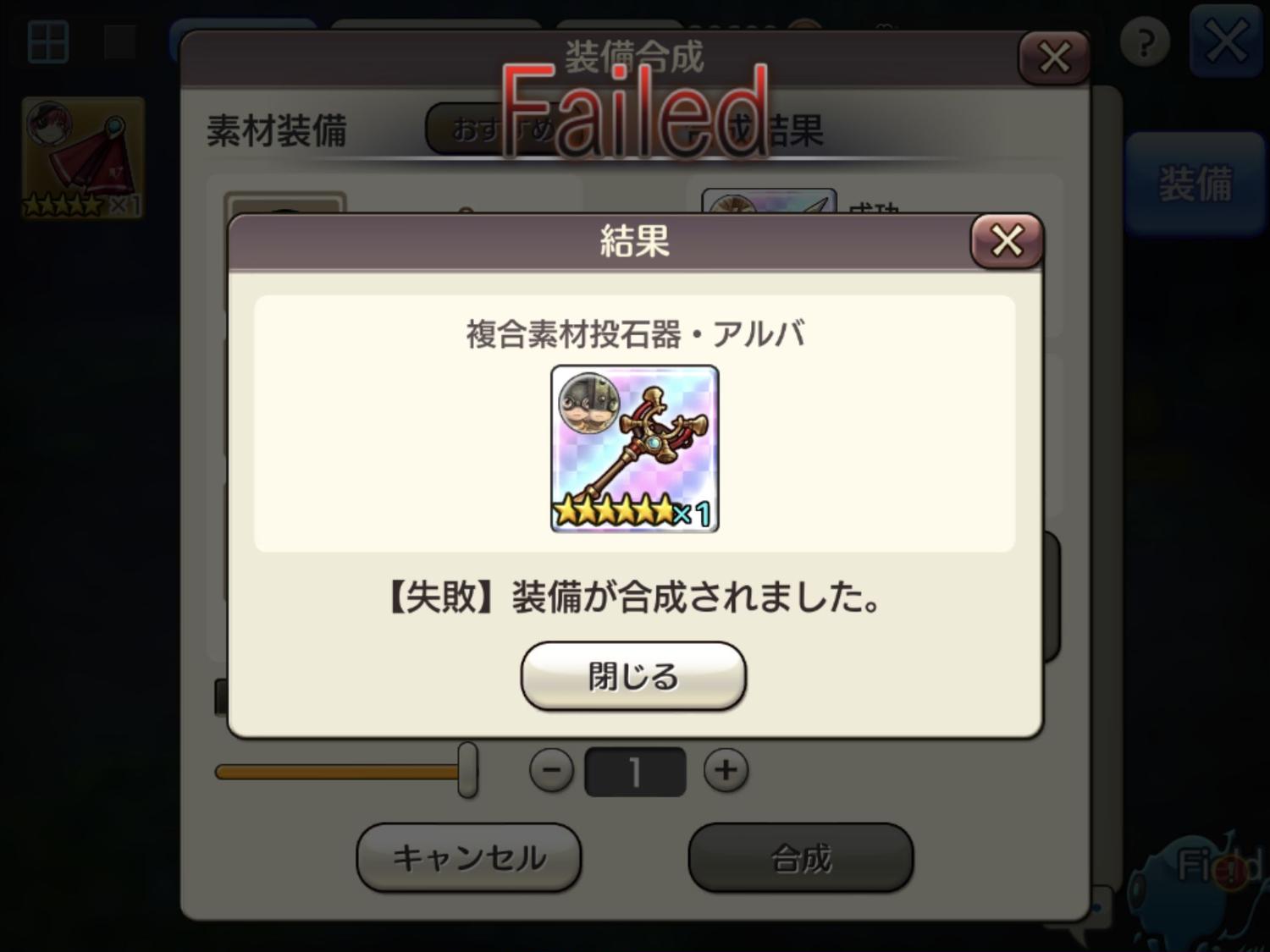Increase quantity with the plus button
This screenshot has height=952, width=1270.
(726, 770)
